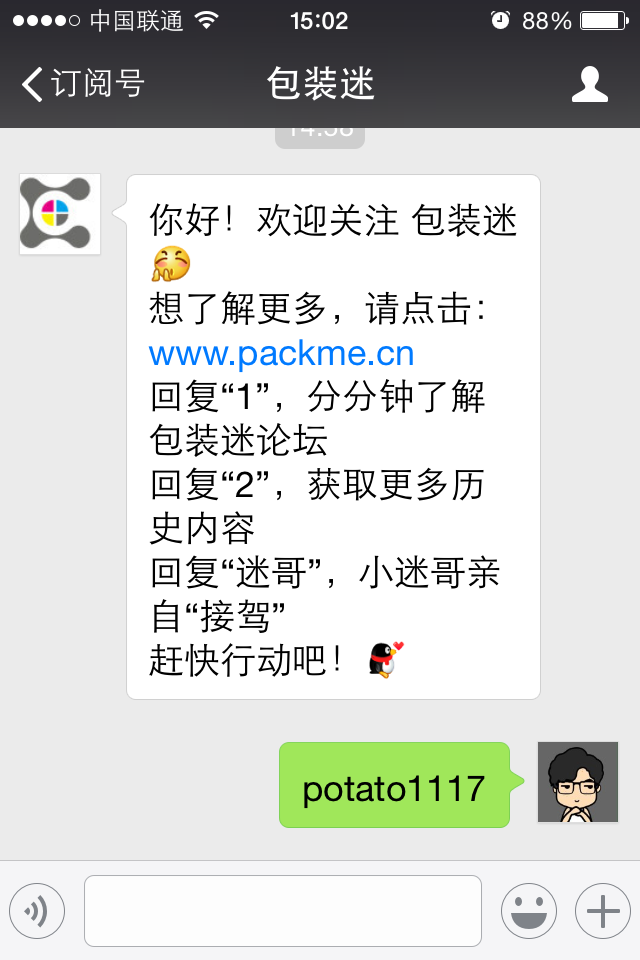Go back to 订阅号 list
Viewport: 640px width, 960px height.
point(82,84)
